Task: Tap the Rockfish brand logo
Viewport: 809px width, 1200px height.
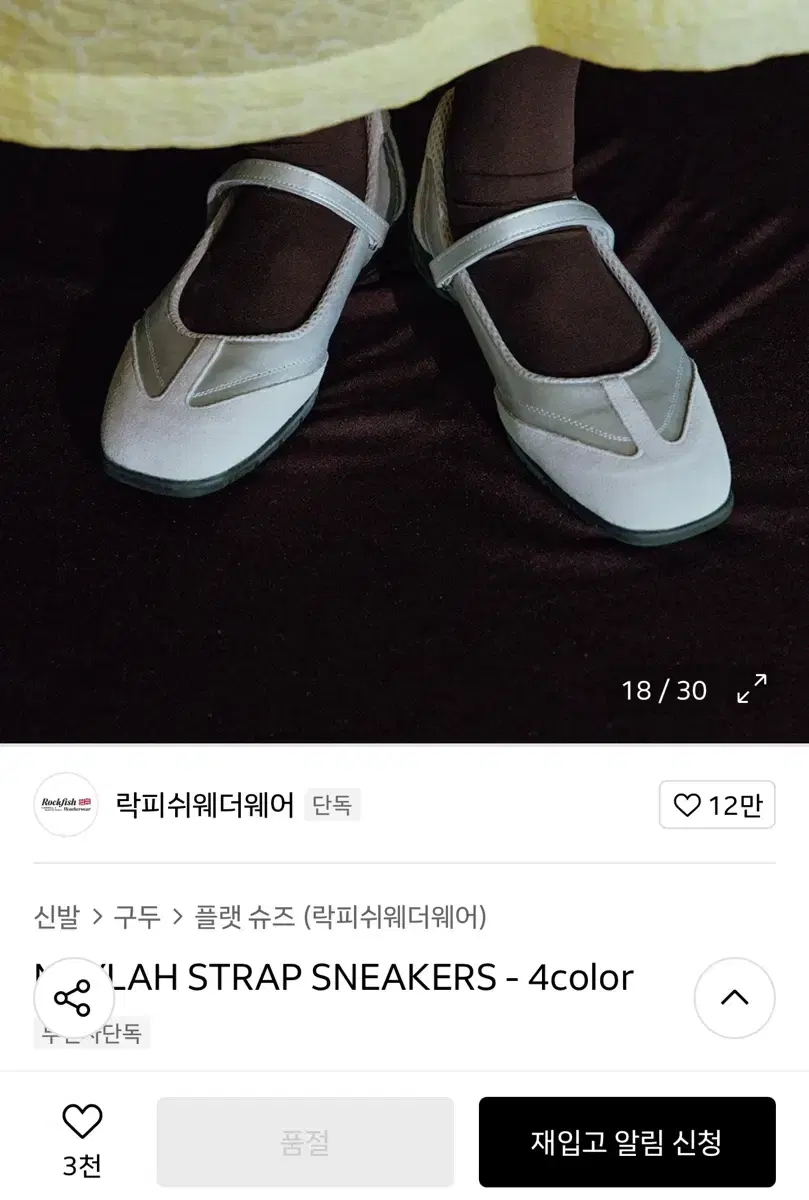Action: (65, 805)
